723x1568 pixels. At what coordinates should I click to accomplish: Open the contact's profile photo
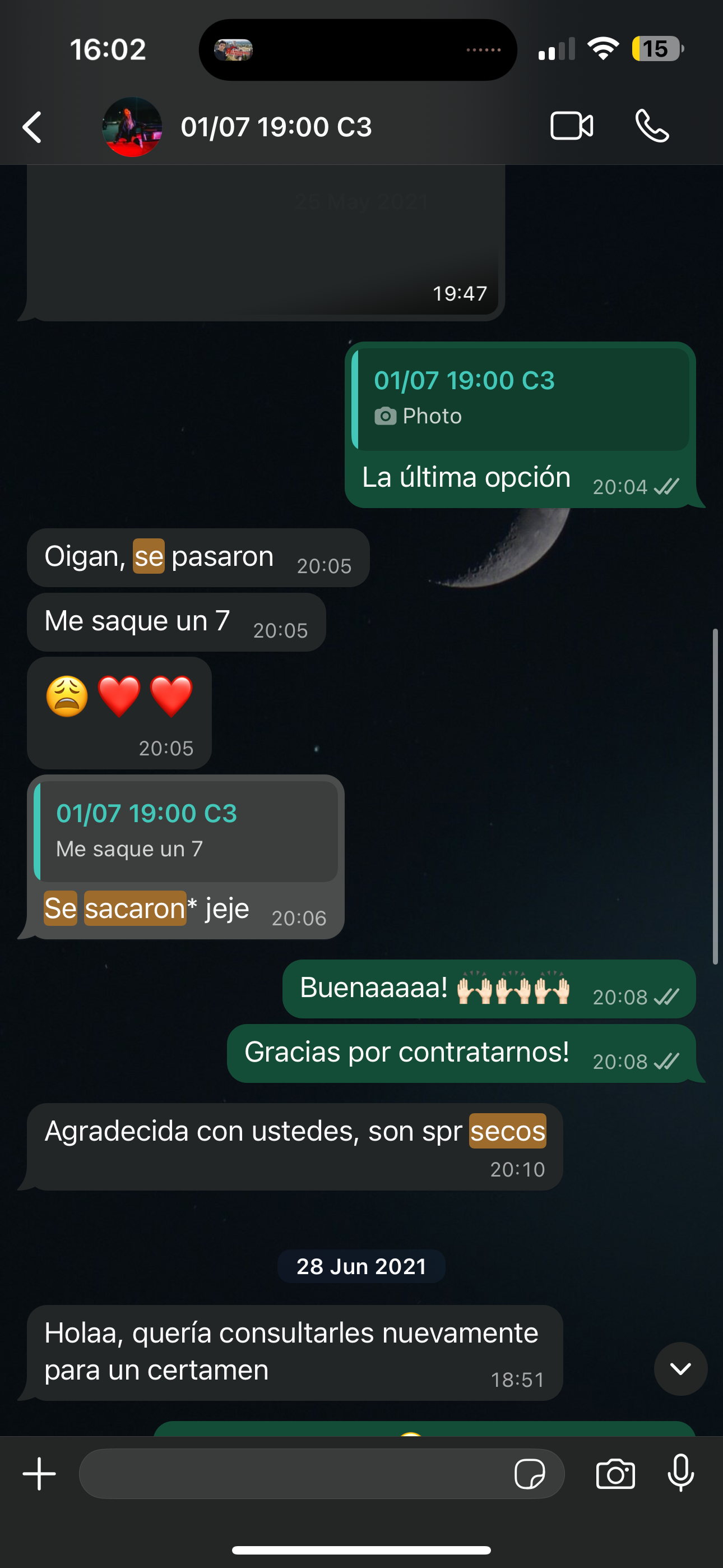(x=132, y=127)
